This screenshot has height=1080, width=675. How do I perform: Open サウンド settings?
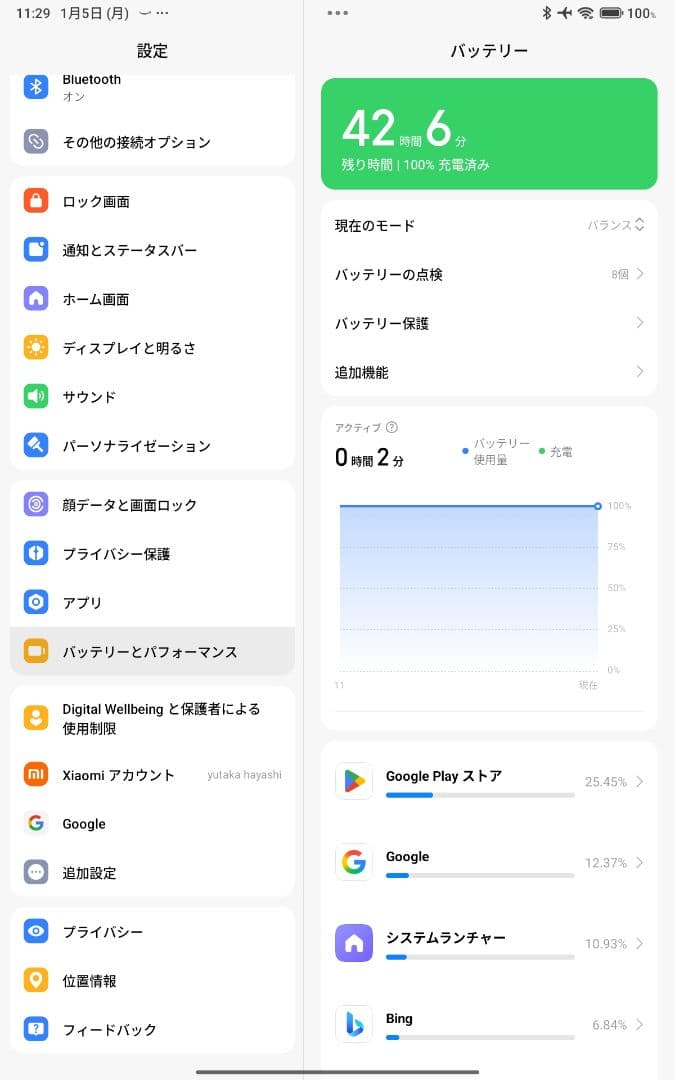pos(152,397)
